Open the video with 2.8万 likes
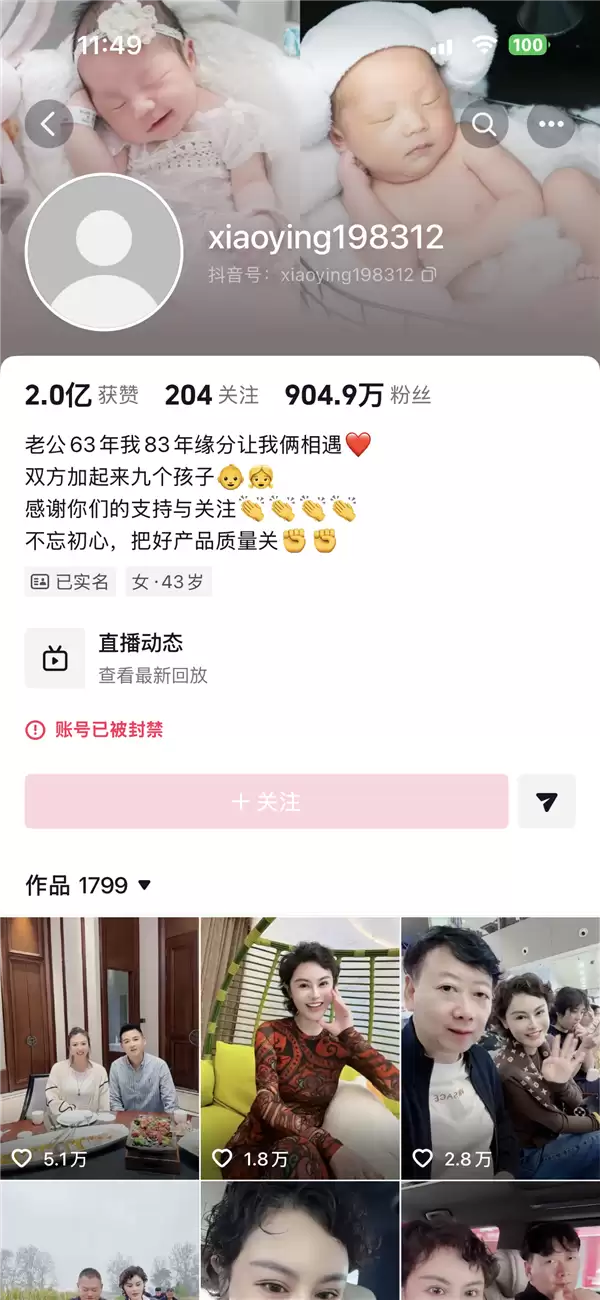 pyautogui.click(x=501, y=1048)
